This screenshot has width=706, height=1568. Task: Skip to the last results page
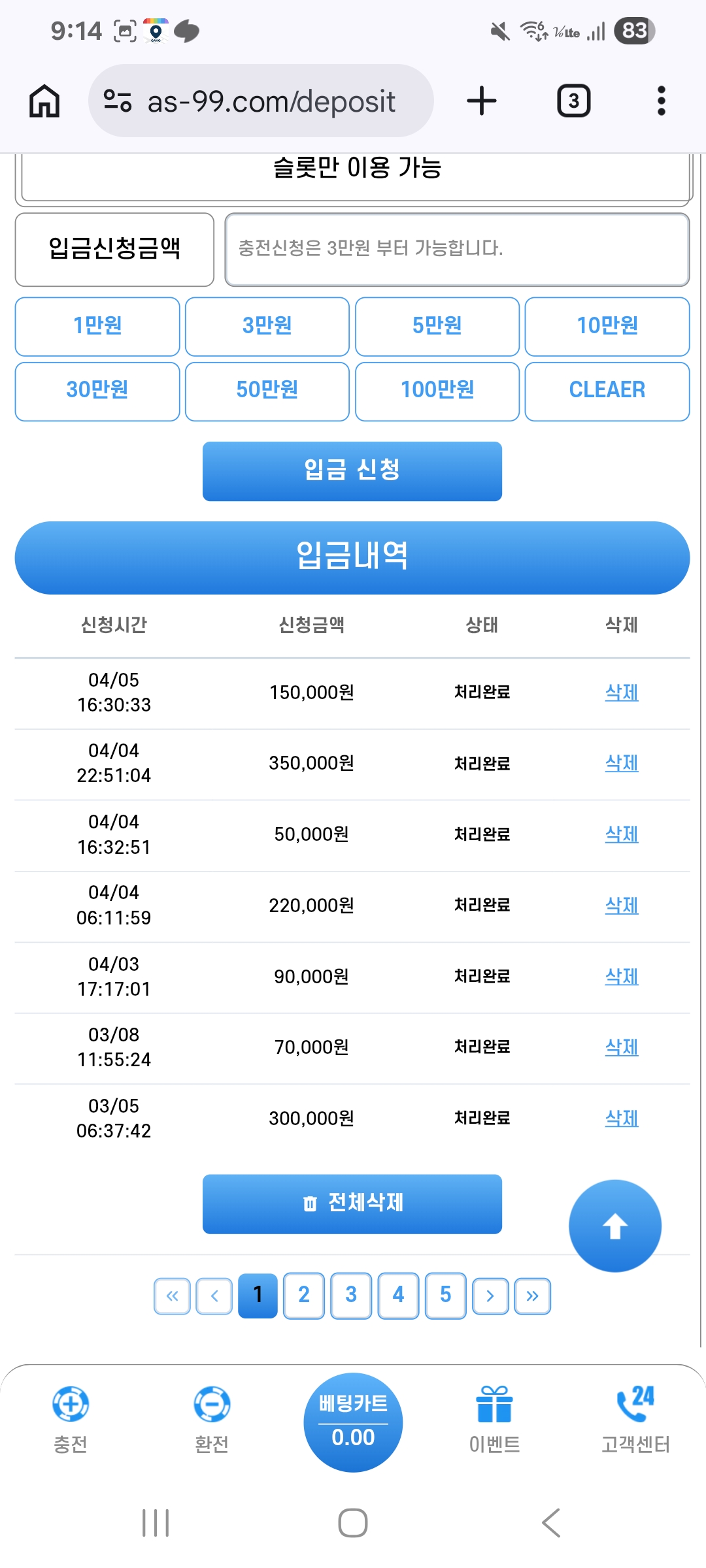coord(532,1296)
